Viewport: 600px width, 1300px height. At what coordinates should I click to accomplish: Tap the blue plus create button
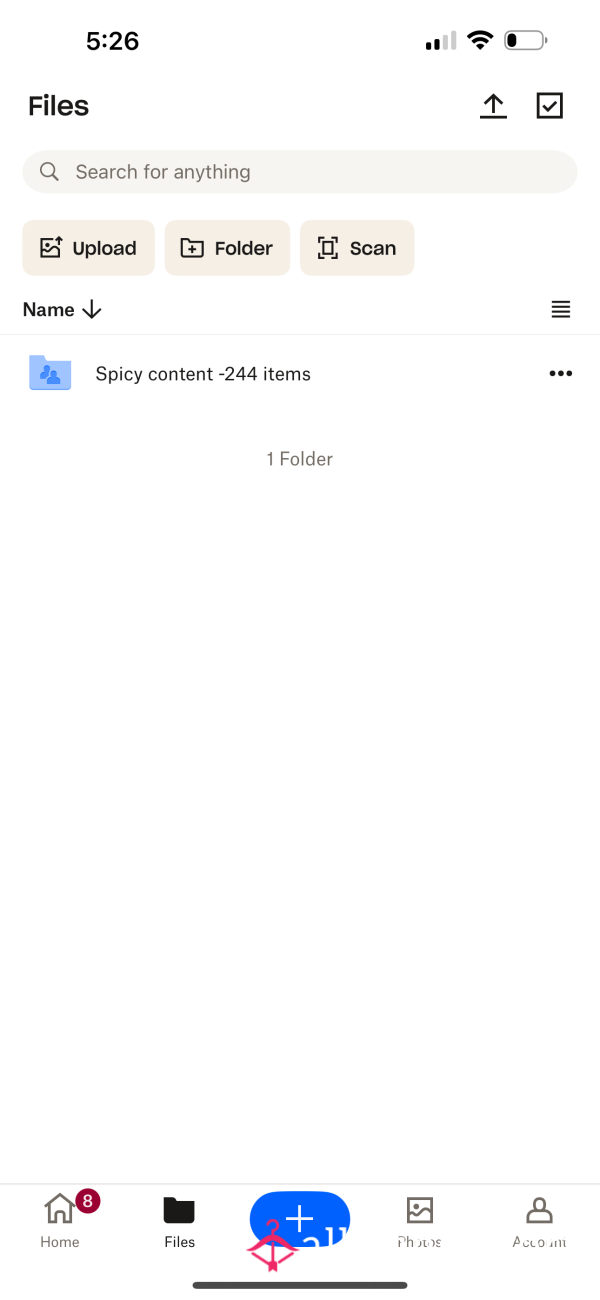300,1219
